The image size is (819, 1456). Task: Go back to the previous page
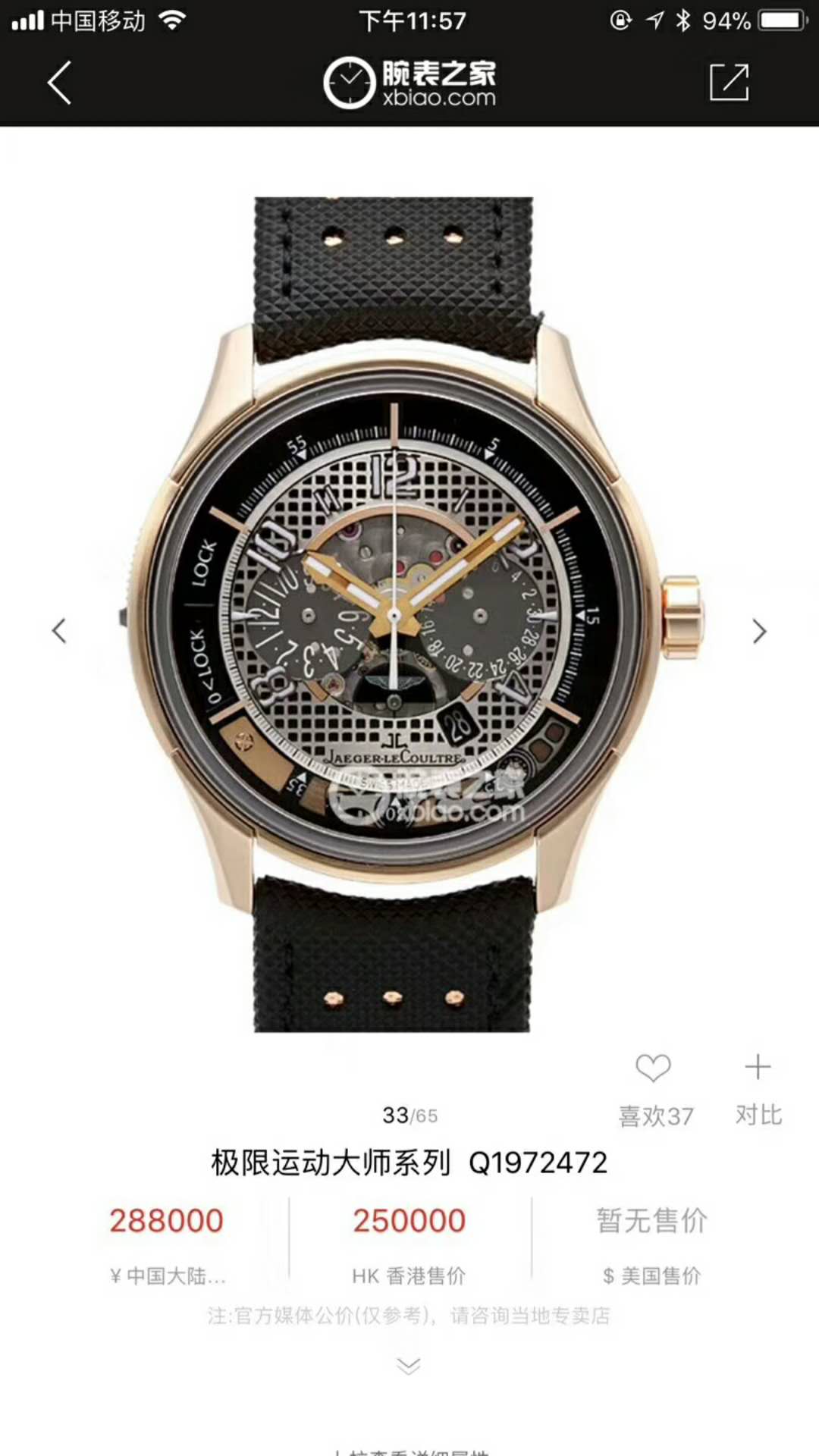coord(59,82)
